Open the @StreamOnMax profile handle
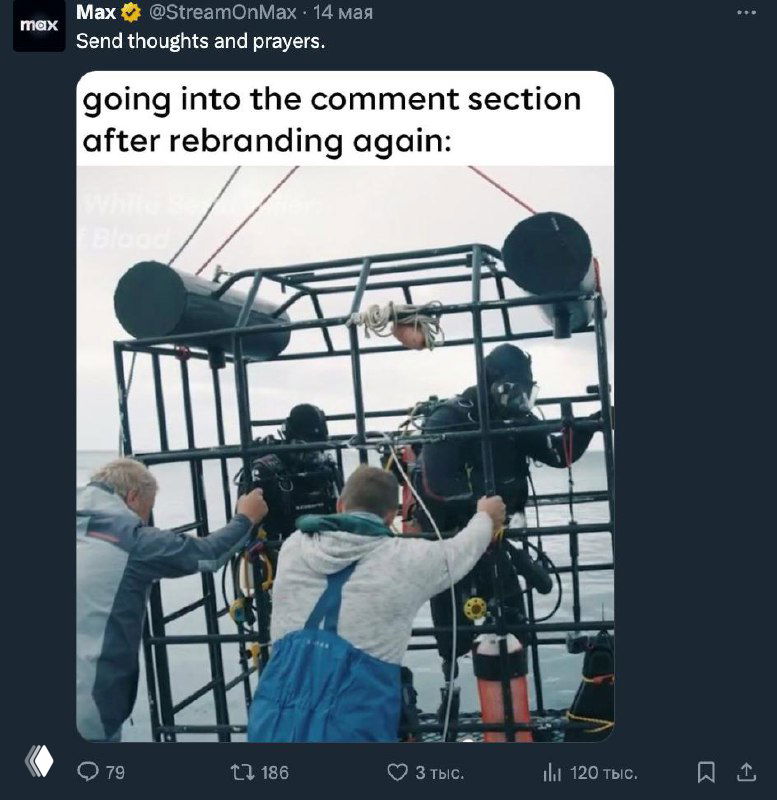The height and width of the screenshot is (800, 777). [x=222, y=13]
